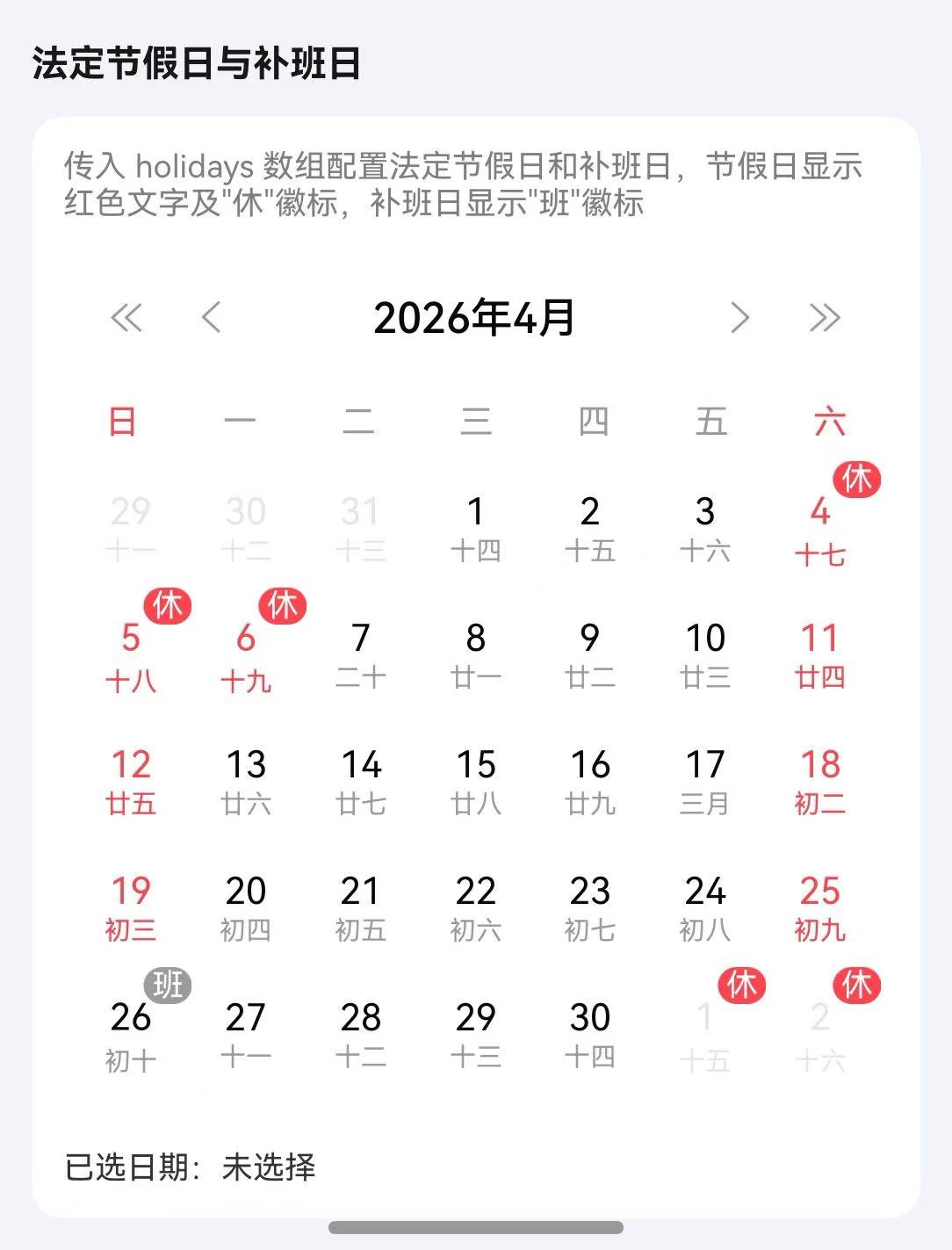Go to the previous month with the left arrow
Image resolution: width=952 pixels, height=1250 pixels.
coord(211,318)
